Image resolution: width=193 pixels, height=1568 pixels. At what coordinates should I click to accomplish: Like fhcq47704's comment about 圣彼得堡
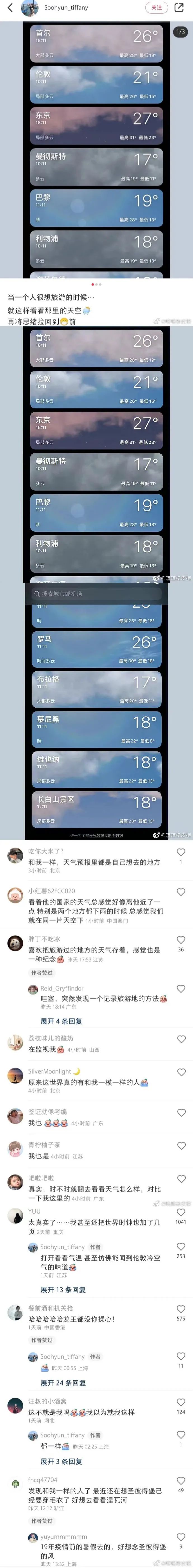(x=181, y=1481)
